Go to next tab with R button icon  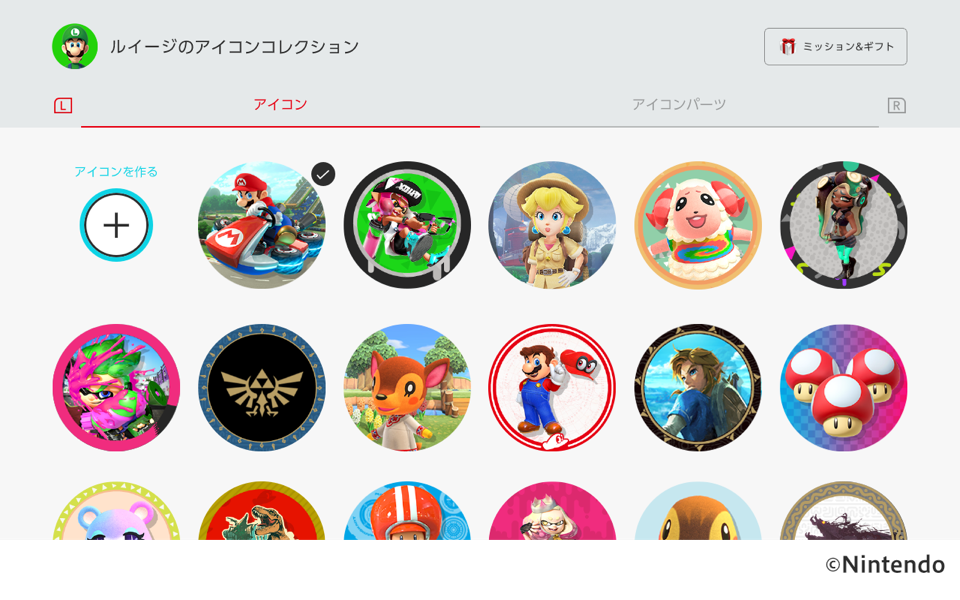[x=896, y=106]
